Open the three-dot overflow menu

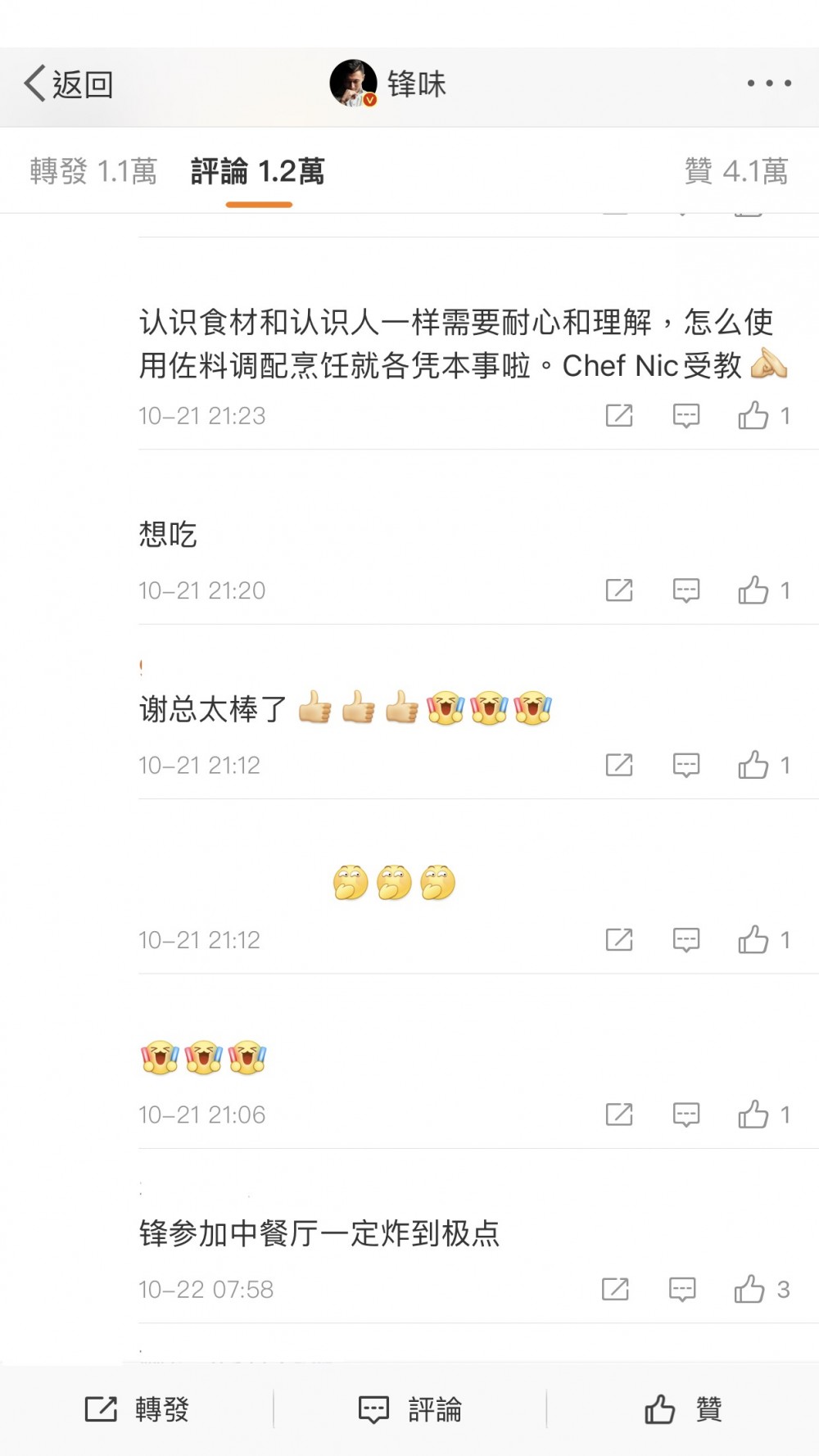click(x=768, y=84)
